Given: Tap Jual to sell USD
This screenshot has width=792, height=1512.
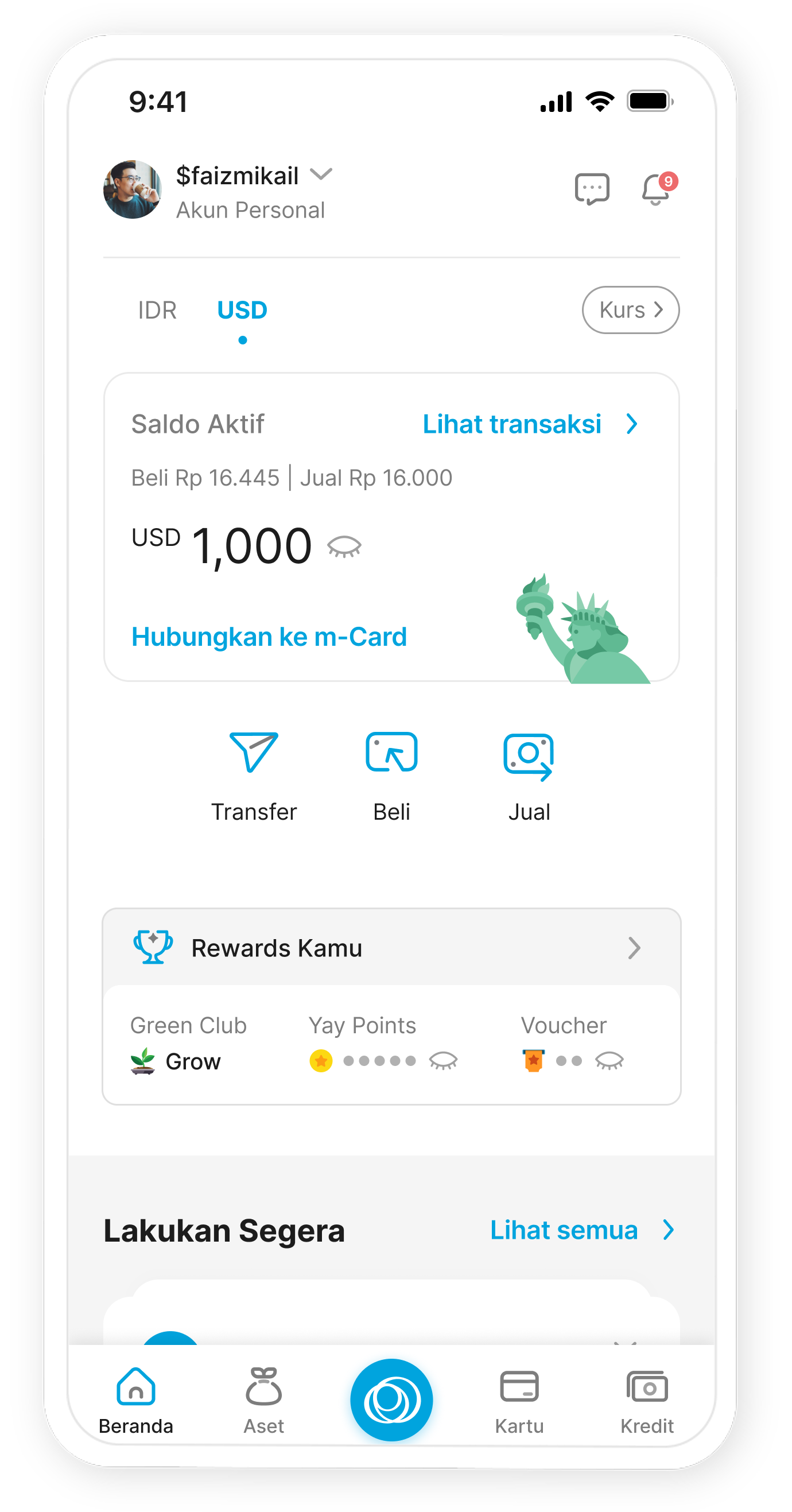Looking at the screenshot, I should (529, 775).
